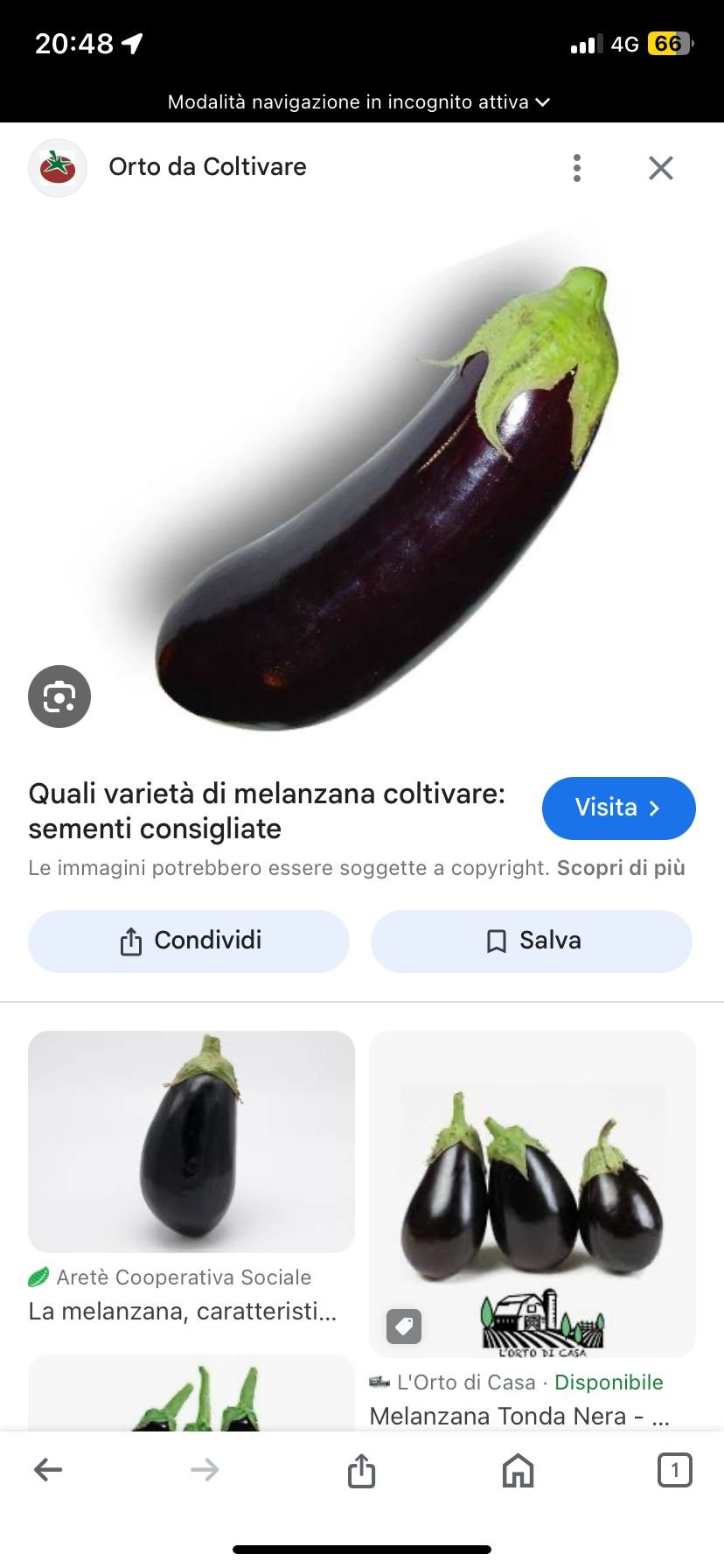This screenshot has width=724, height=1568.
Task: Open the Aretè Cooperativa Sociale eggplant result
Action: coord(191,1141)
